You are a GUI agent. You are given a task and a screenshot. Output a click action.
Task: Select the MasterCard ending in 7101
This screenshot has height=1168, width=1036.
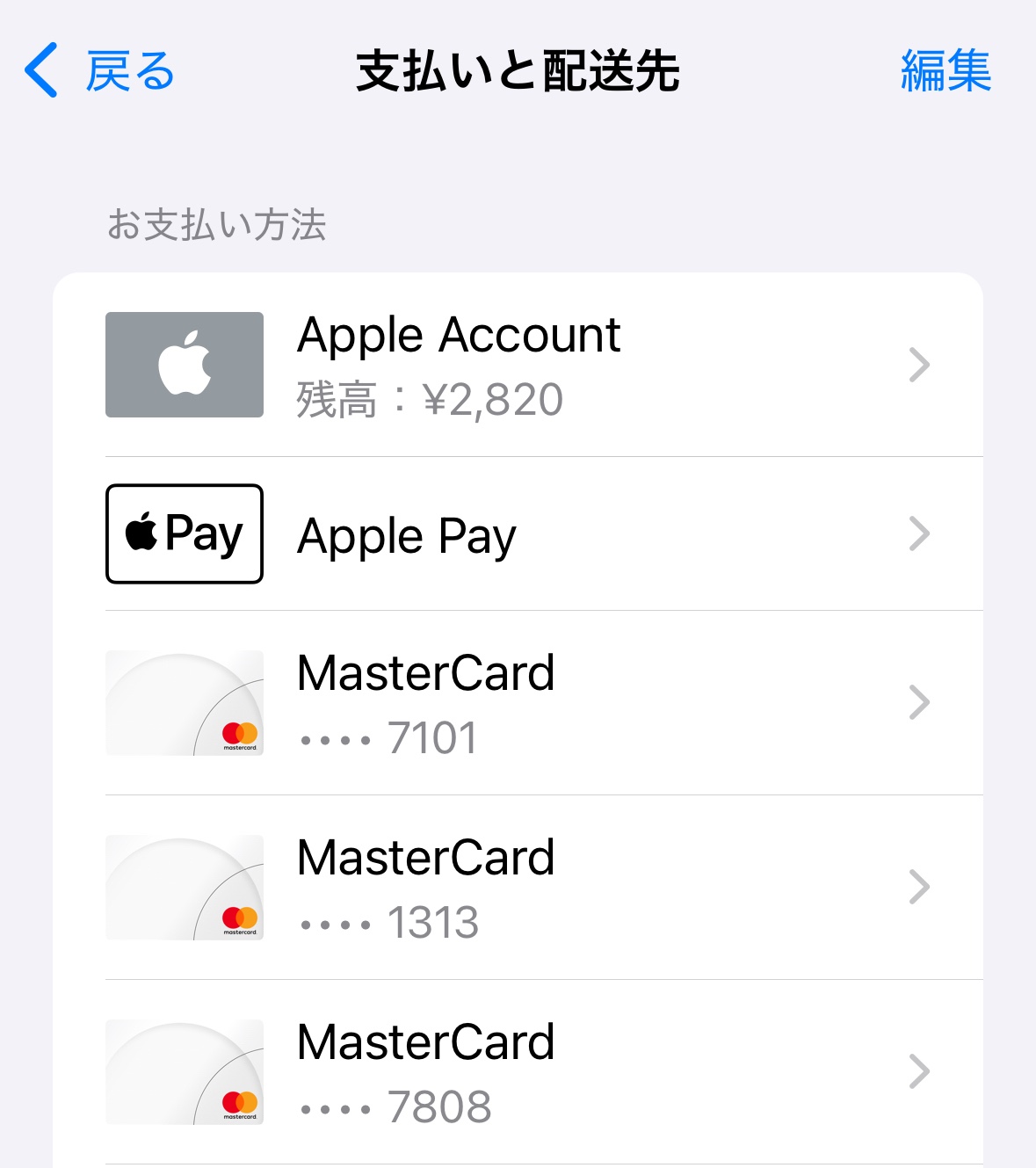[x=517, y=703]
